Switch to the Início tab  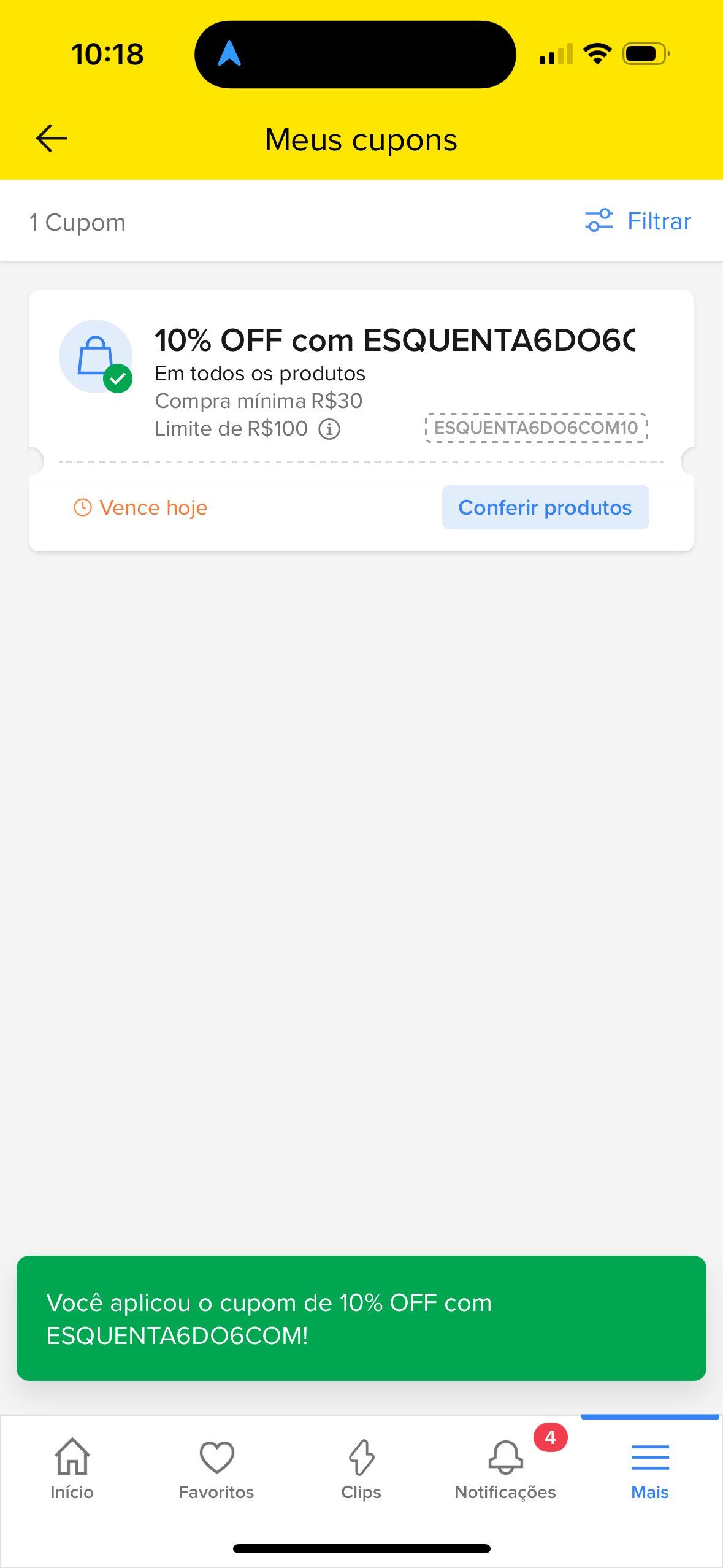coord(72,1469)
